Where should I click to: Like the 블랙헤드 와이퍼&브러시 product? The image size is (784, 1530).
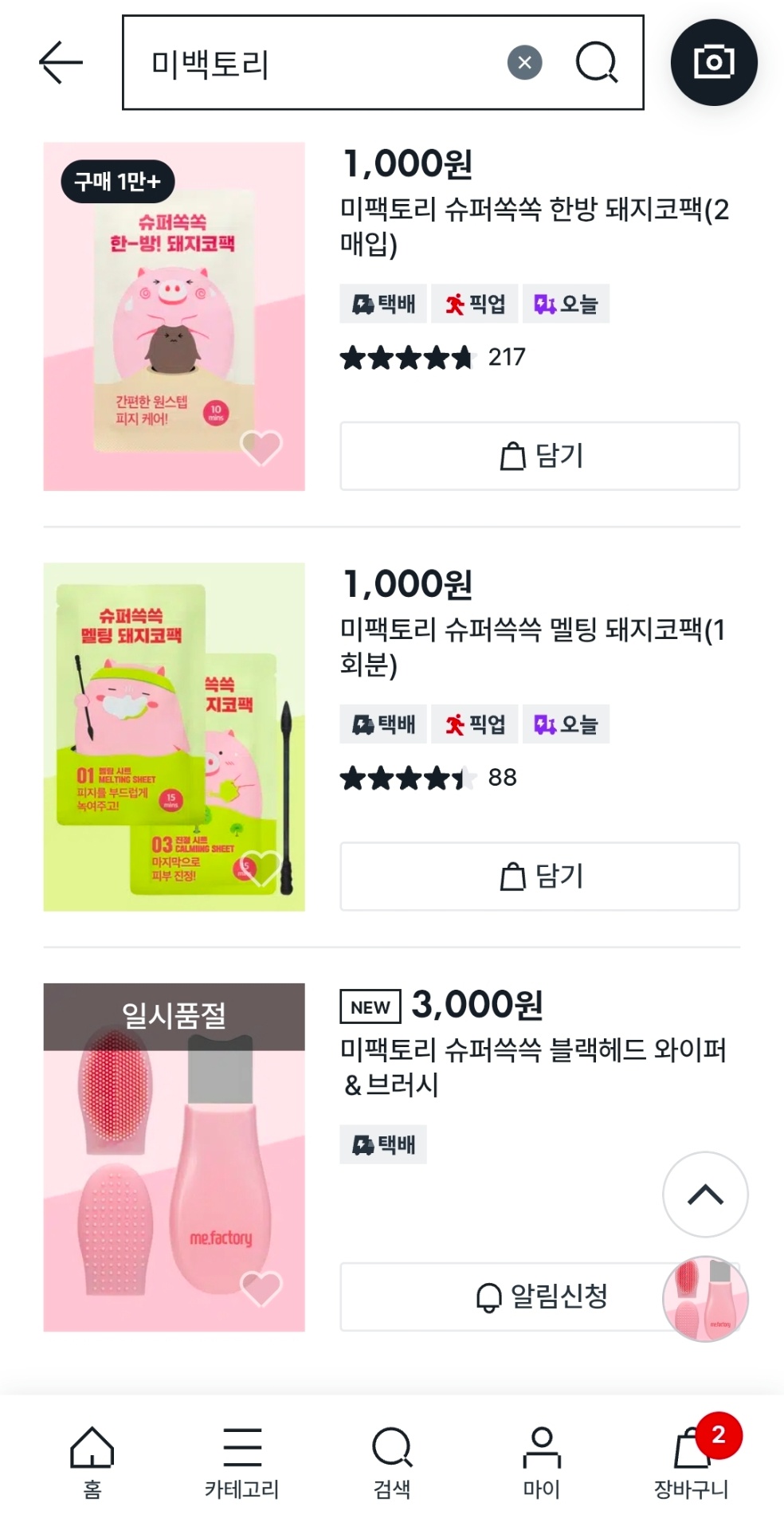(261, 1288)
